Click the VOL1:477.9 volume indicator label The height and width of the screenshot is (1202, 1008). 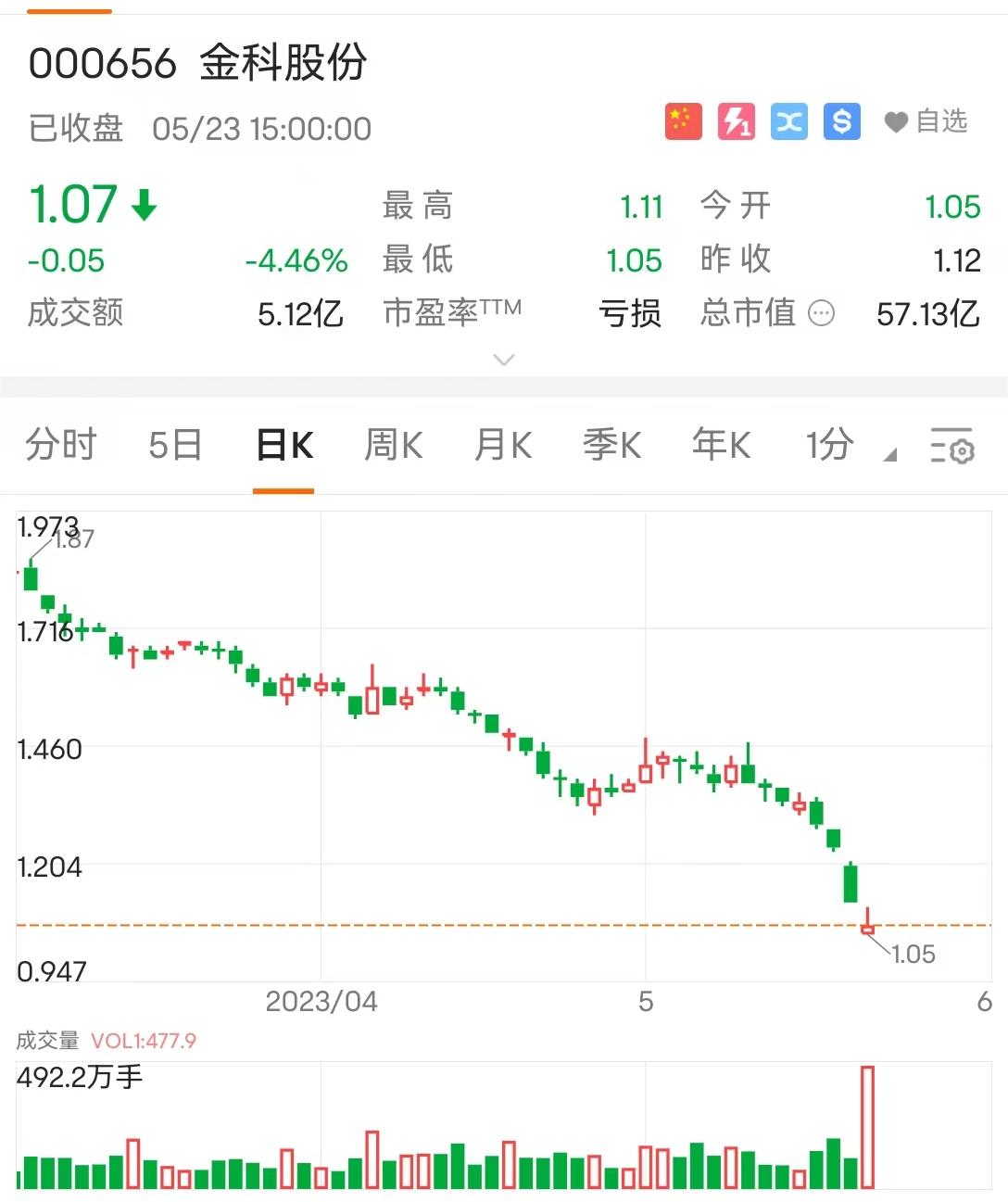click(144, 1041)
